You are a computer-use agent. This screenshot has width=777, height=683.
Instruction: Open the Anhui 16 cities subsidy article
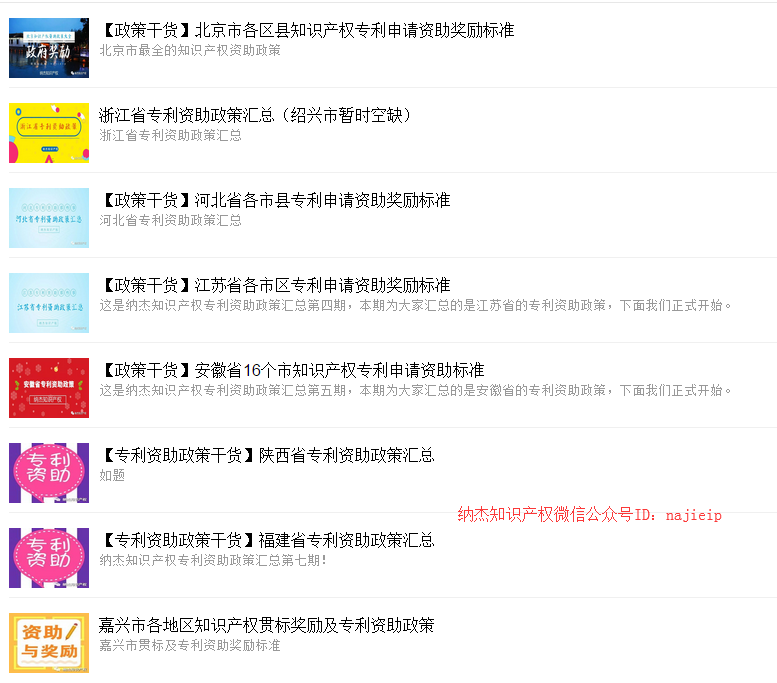291,371
